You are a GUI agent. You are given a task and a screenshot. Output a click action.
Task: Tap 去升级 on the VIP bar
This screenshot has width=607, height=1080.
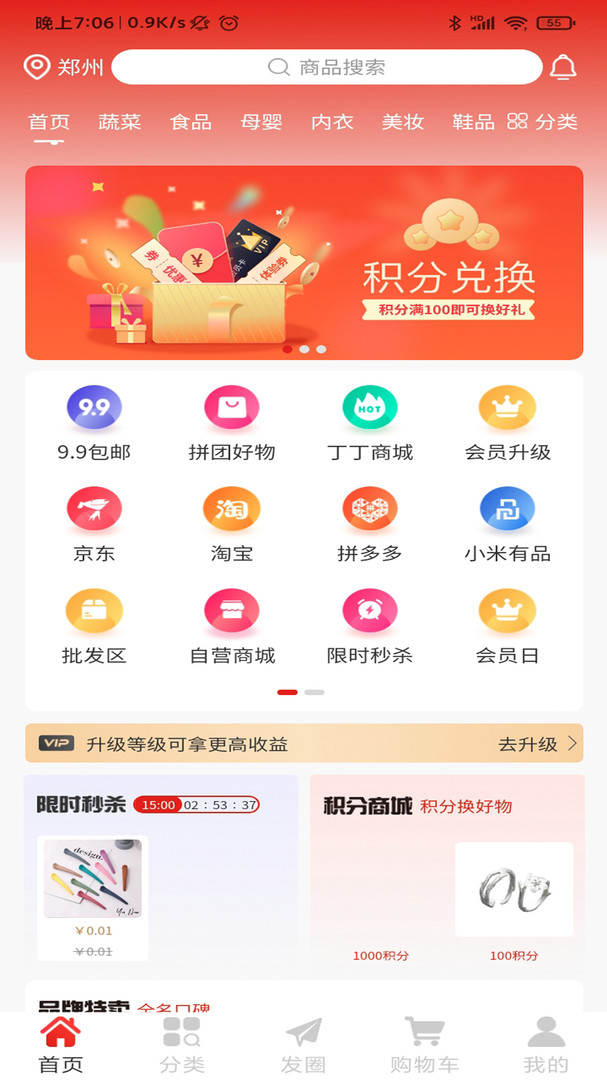(x=537, y=744)
